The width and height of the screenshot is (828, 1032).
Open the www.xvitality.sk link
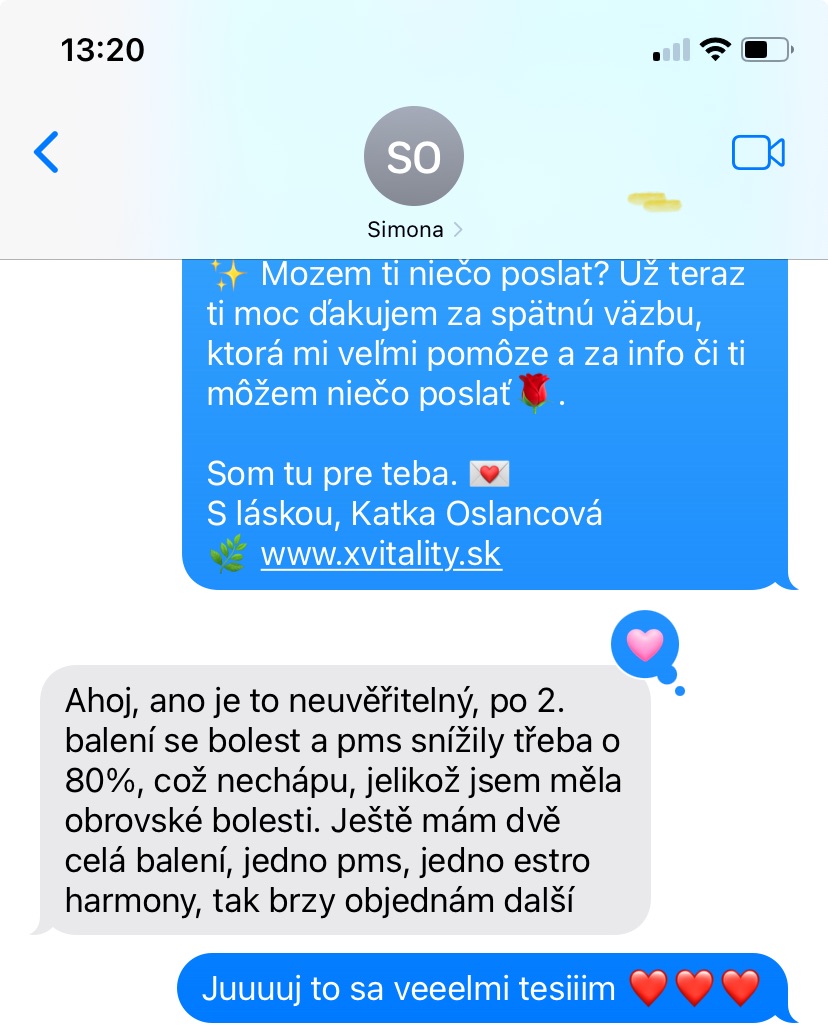[x=381, y=554]
